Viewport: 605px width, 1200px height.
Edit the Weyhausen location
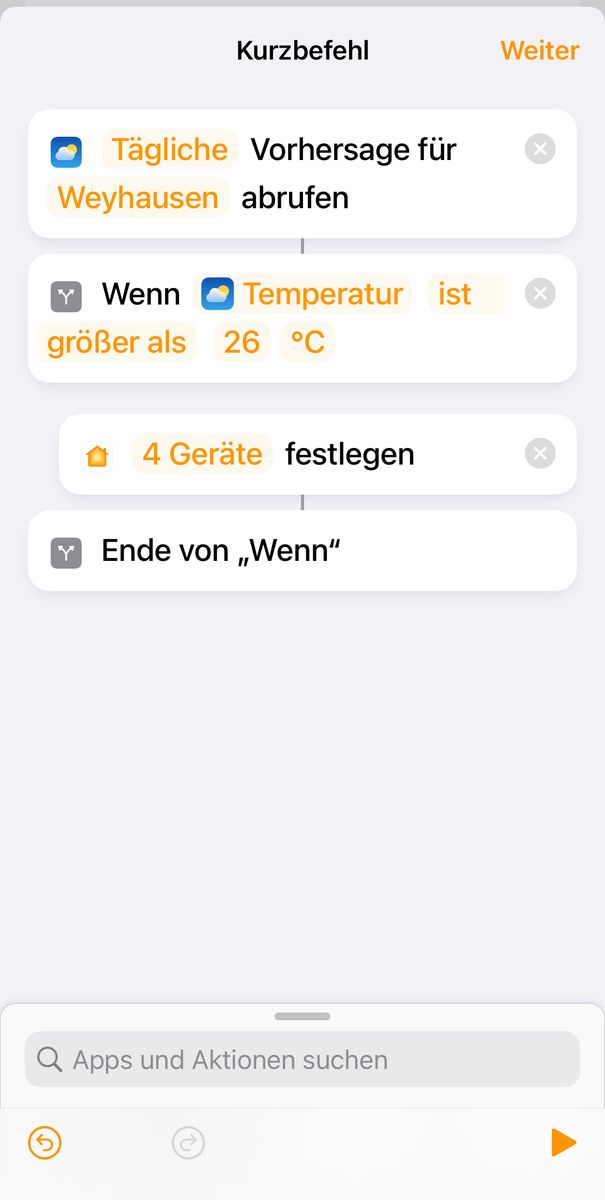[x=138, y=198]
